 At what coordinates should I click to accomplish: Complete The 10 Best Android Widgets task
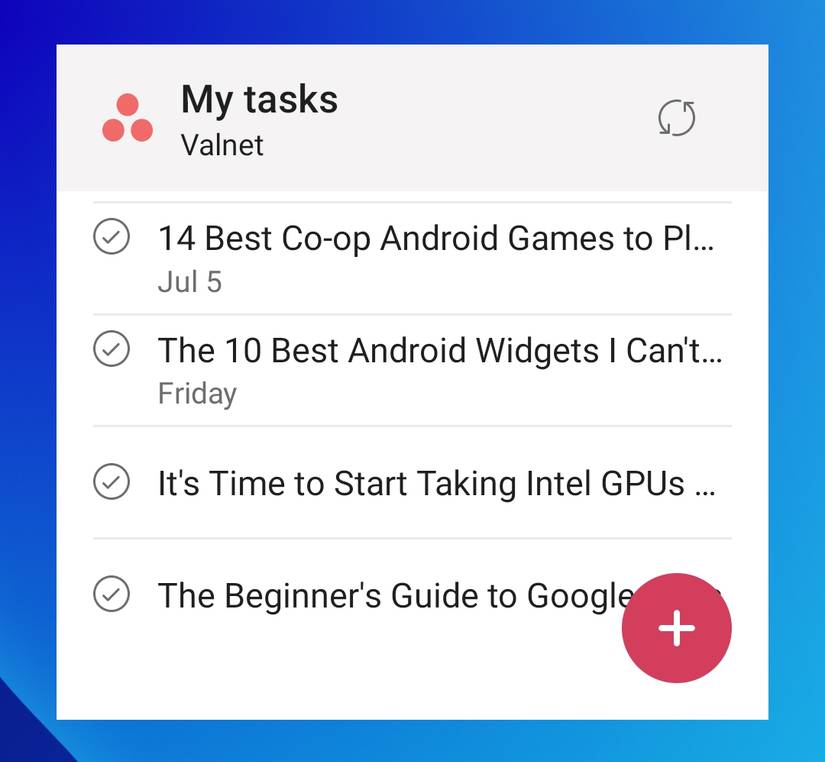[x=111, y=349]
